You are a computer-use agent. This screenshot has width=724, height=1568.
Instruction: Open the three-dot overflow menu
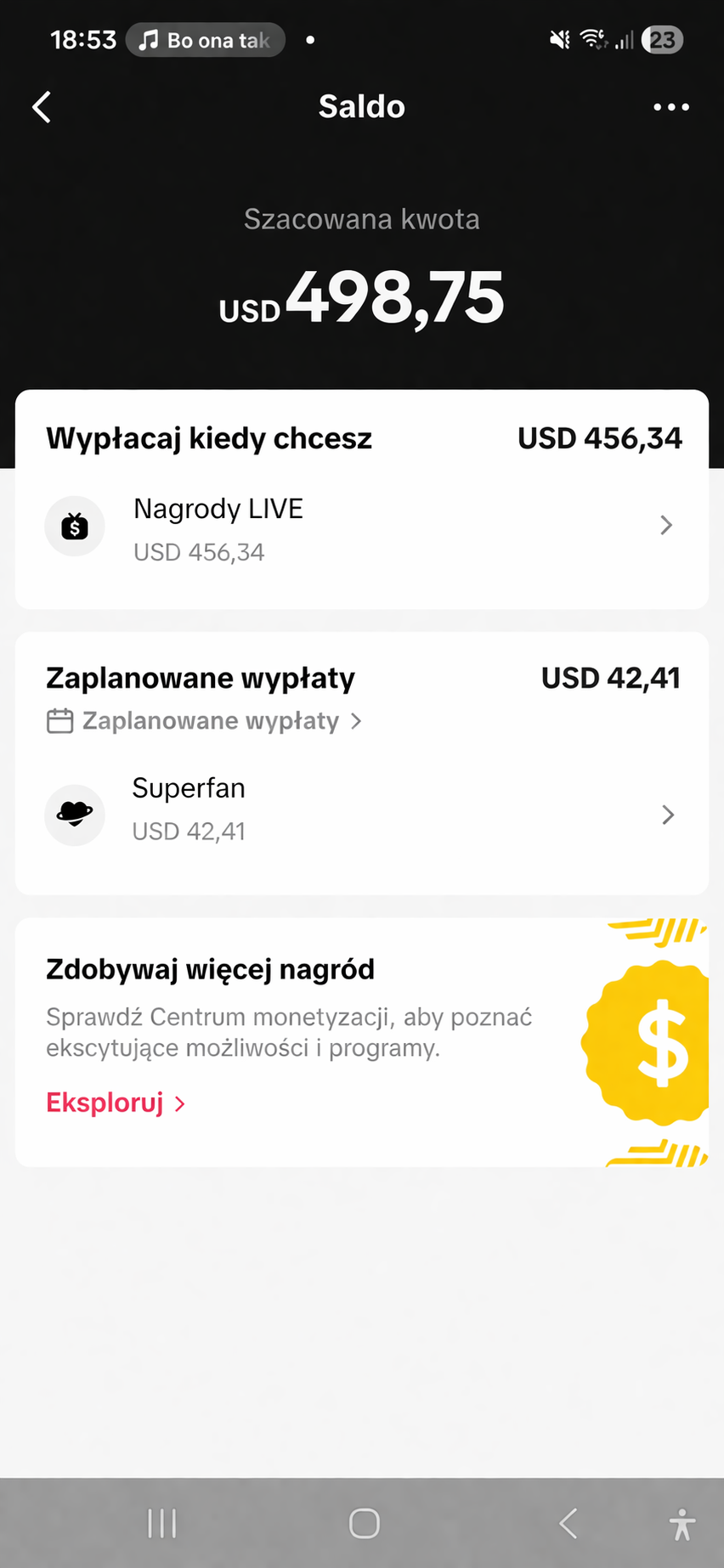[x=670, y=107]
